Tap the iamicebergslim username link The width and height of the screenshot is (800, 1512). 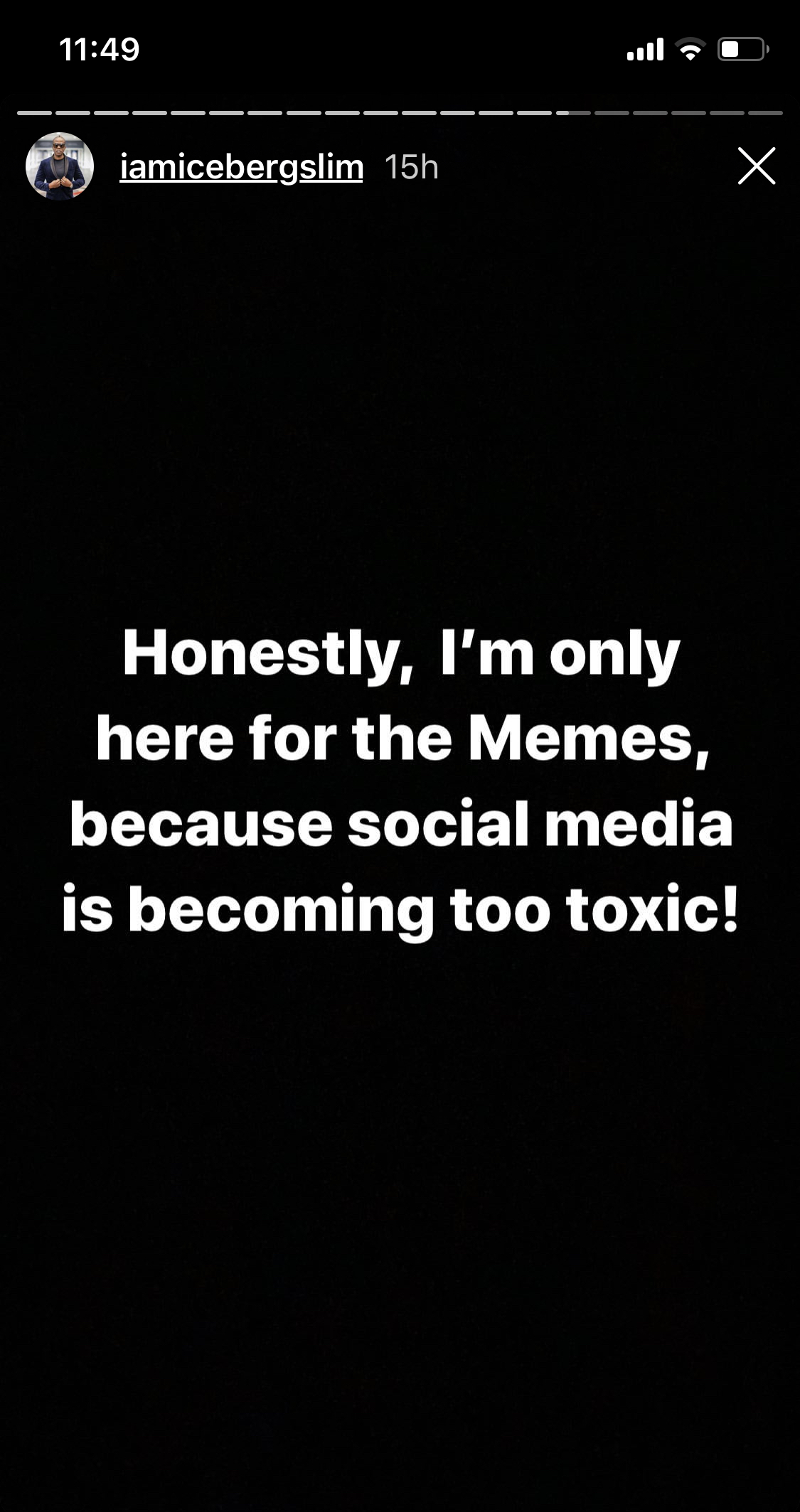241,168
